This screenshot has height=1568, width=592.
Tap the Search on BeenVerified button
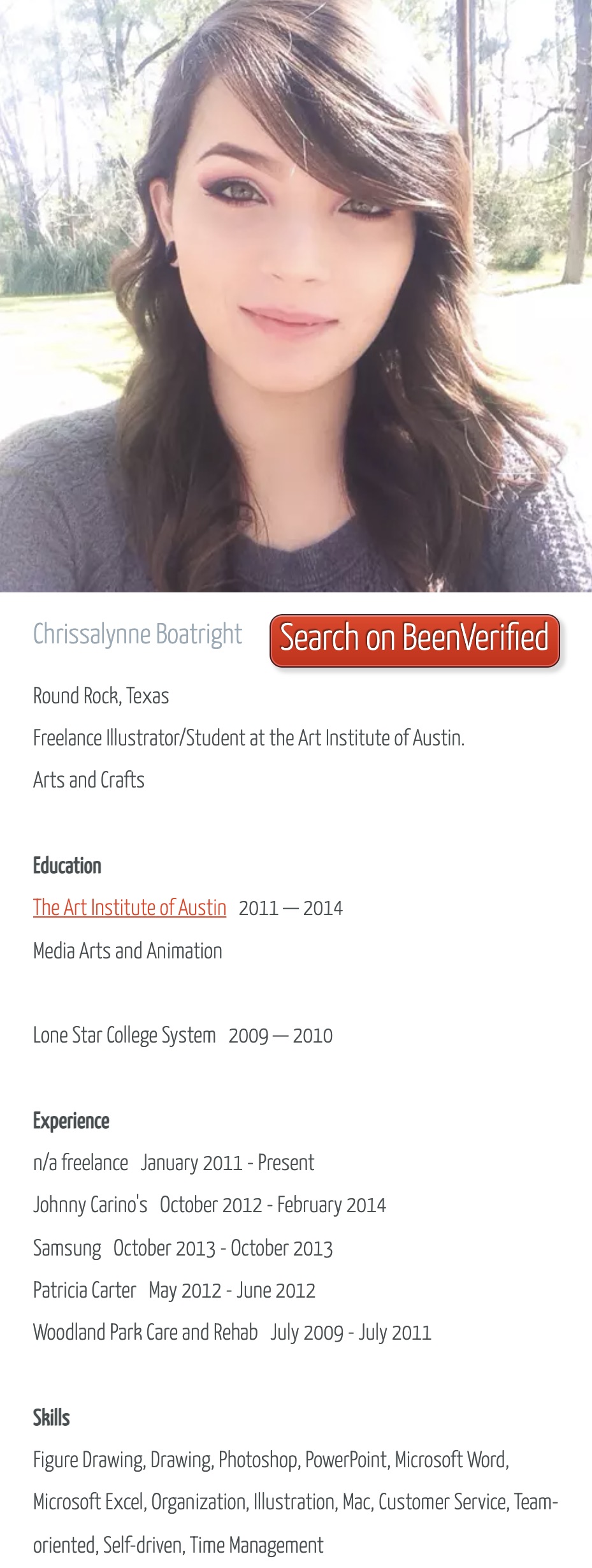click(x=414, y=640)
